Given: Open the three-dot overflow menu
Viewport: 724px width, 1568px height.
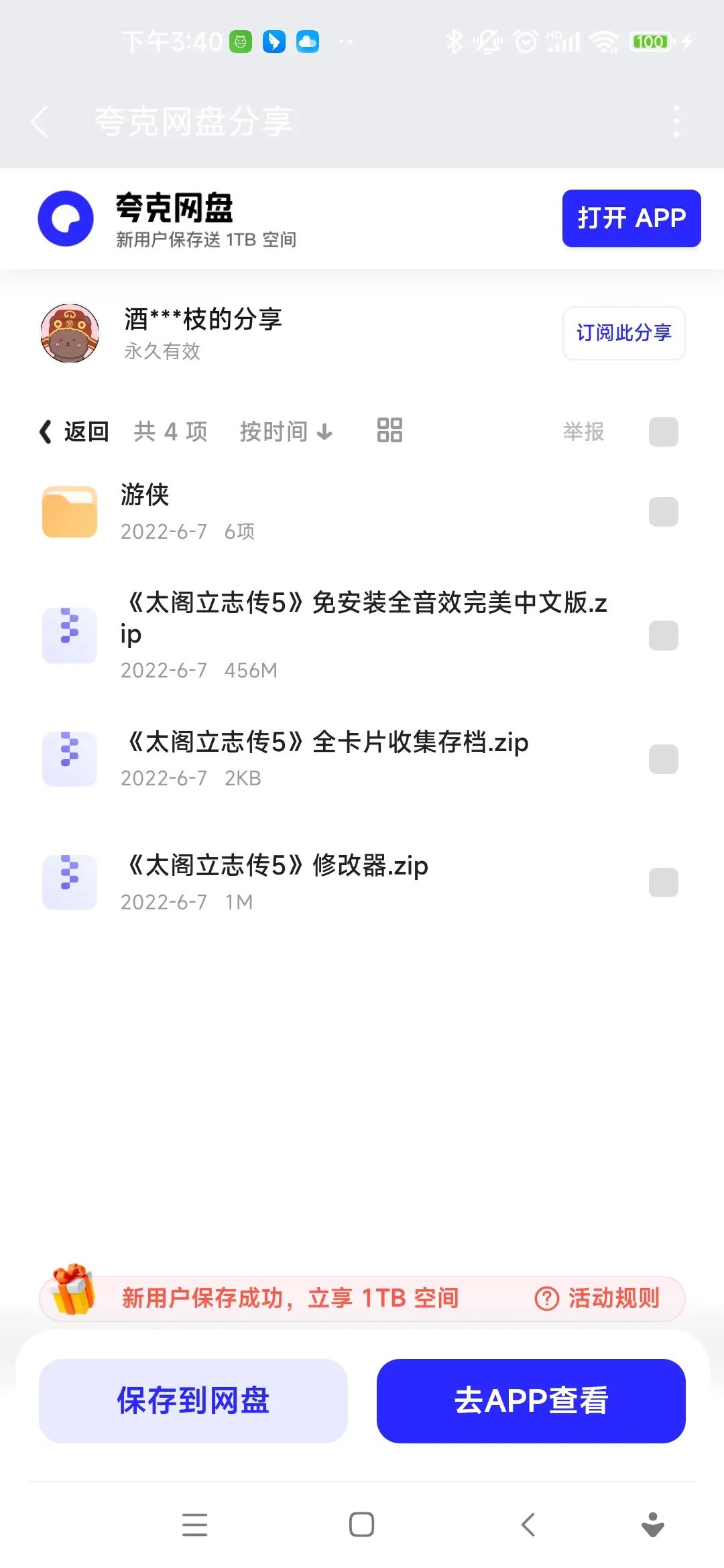Looking at the screenshot, I should tap(676, 121).
